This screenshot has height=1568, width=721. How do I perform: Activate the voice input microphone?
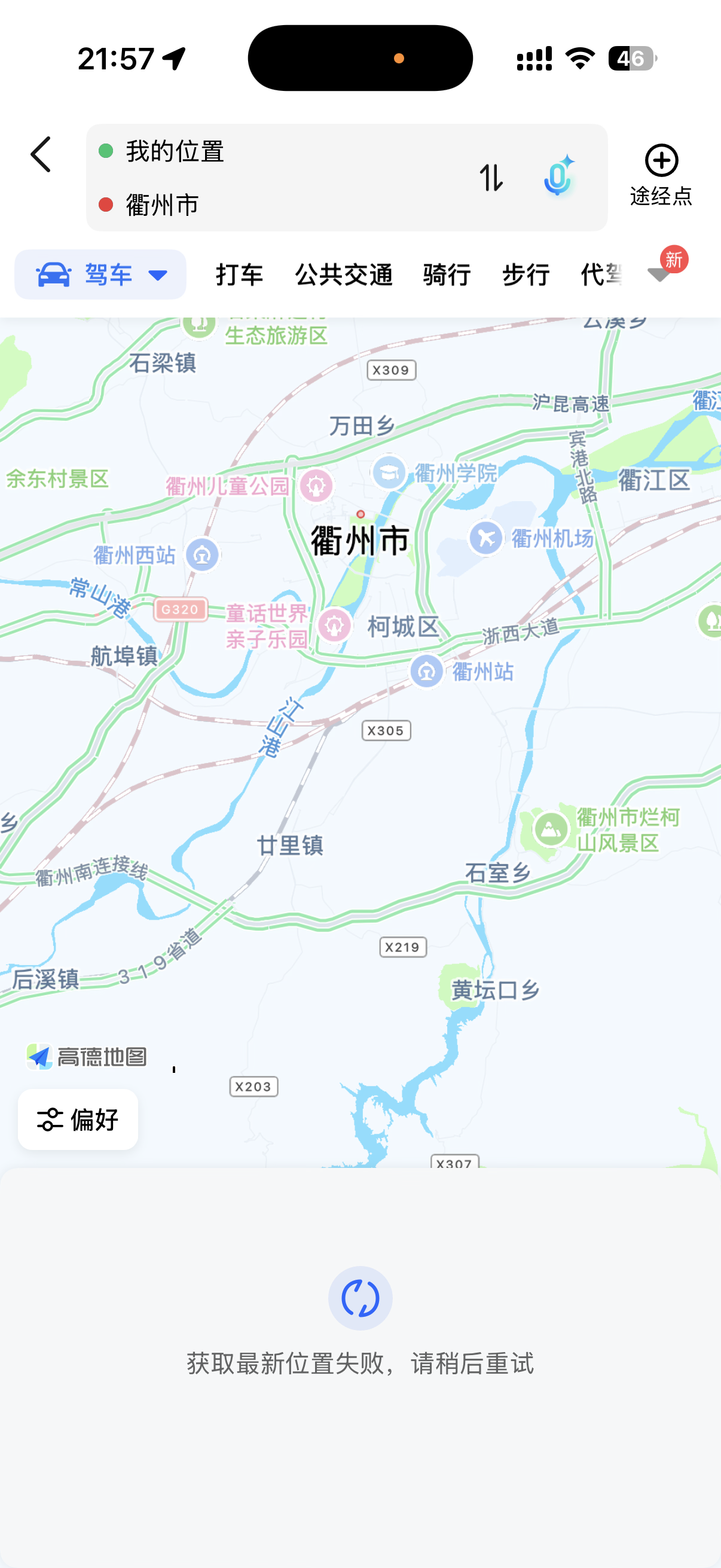click(x=558, y=176)
